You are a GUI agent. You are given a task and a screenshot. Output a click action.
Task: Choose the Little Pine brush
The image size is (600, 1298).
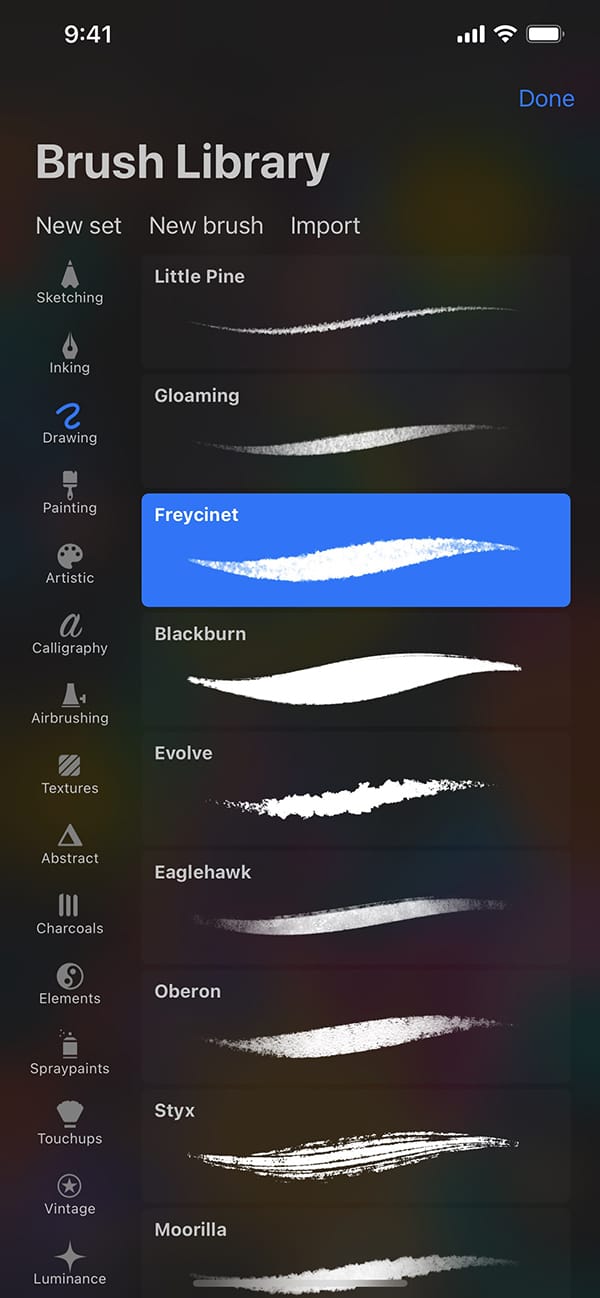(356, 312)
